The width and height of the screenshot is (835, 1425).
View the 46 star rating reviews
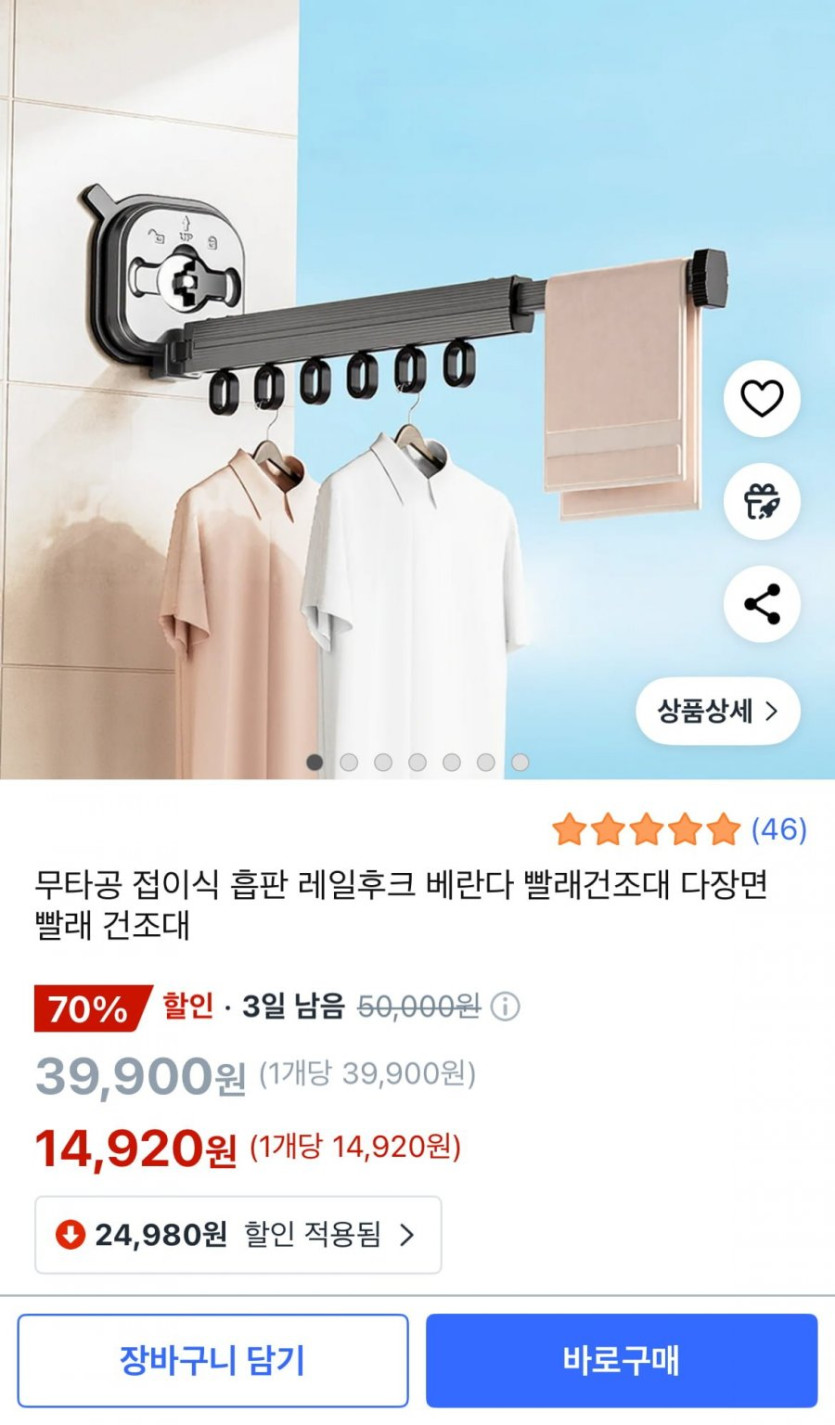(679, 829)
